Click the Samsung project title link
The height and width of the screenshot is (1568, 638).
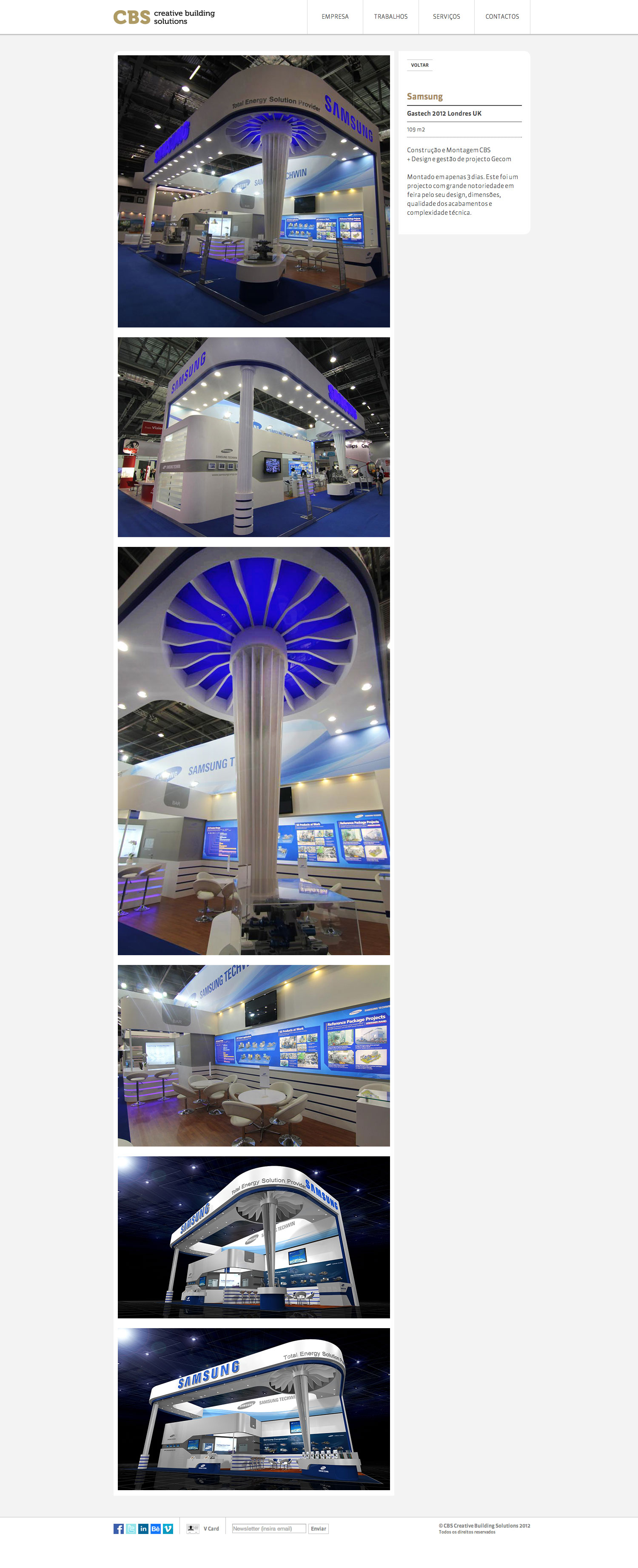tap(424, 96)
